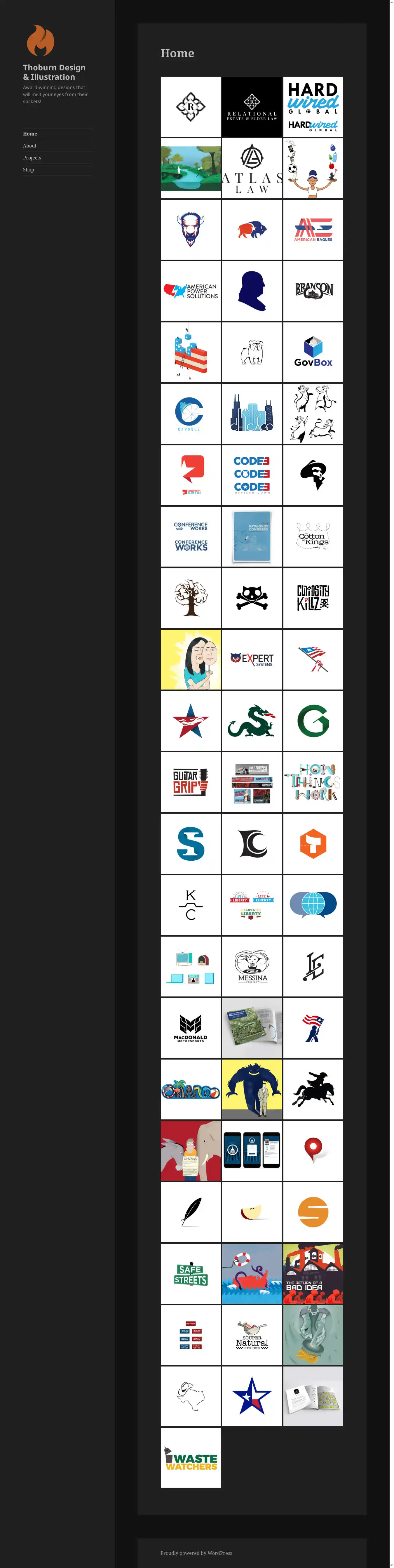
Task: Open the American Power Solutions tile
Action: (x=190, y=291)
